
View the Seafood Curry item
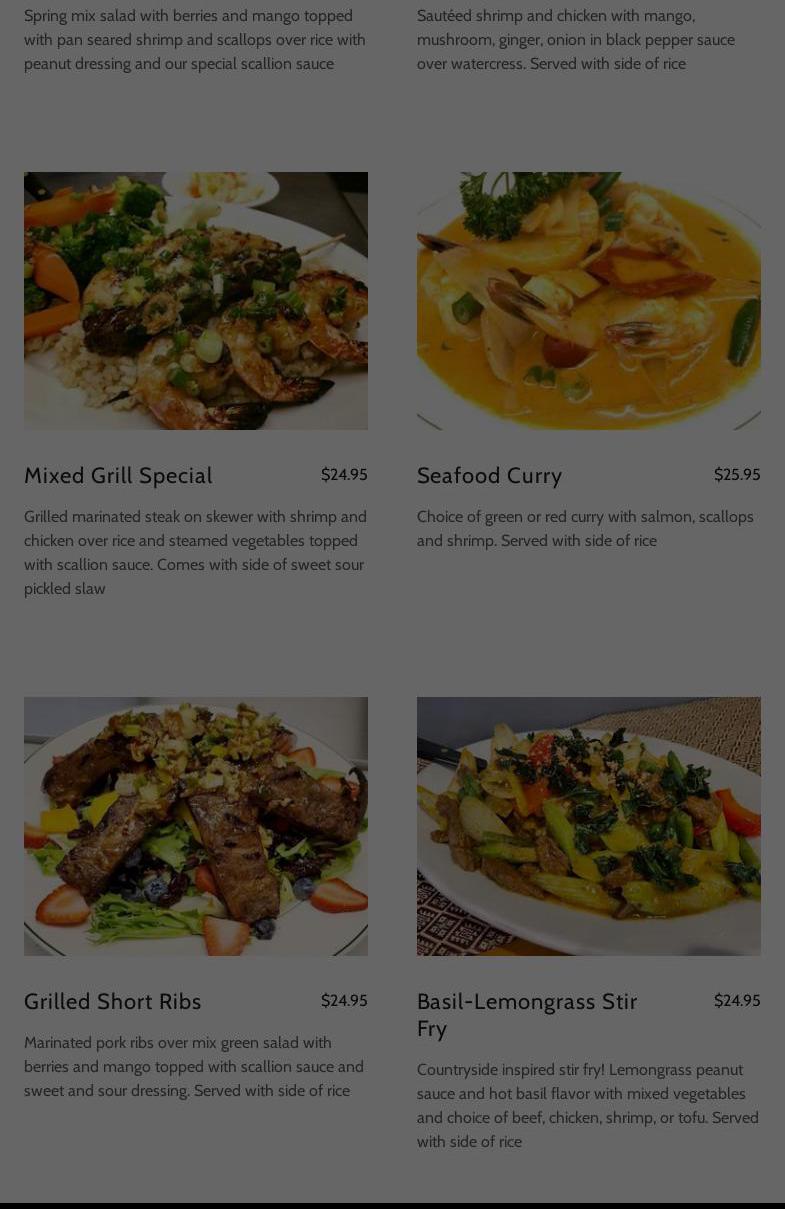tap(489, 475)
